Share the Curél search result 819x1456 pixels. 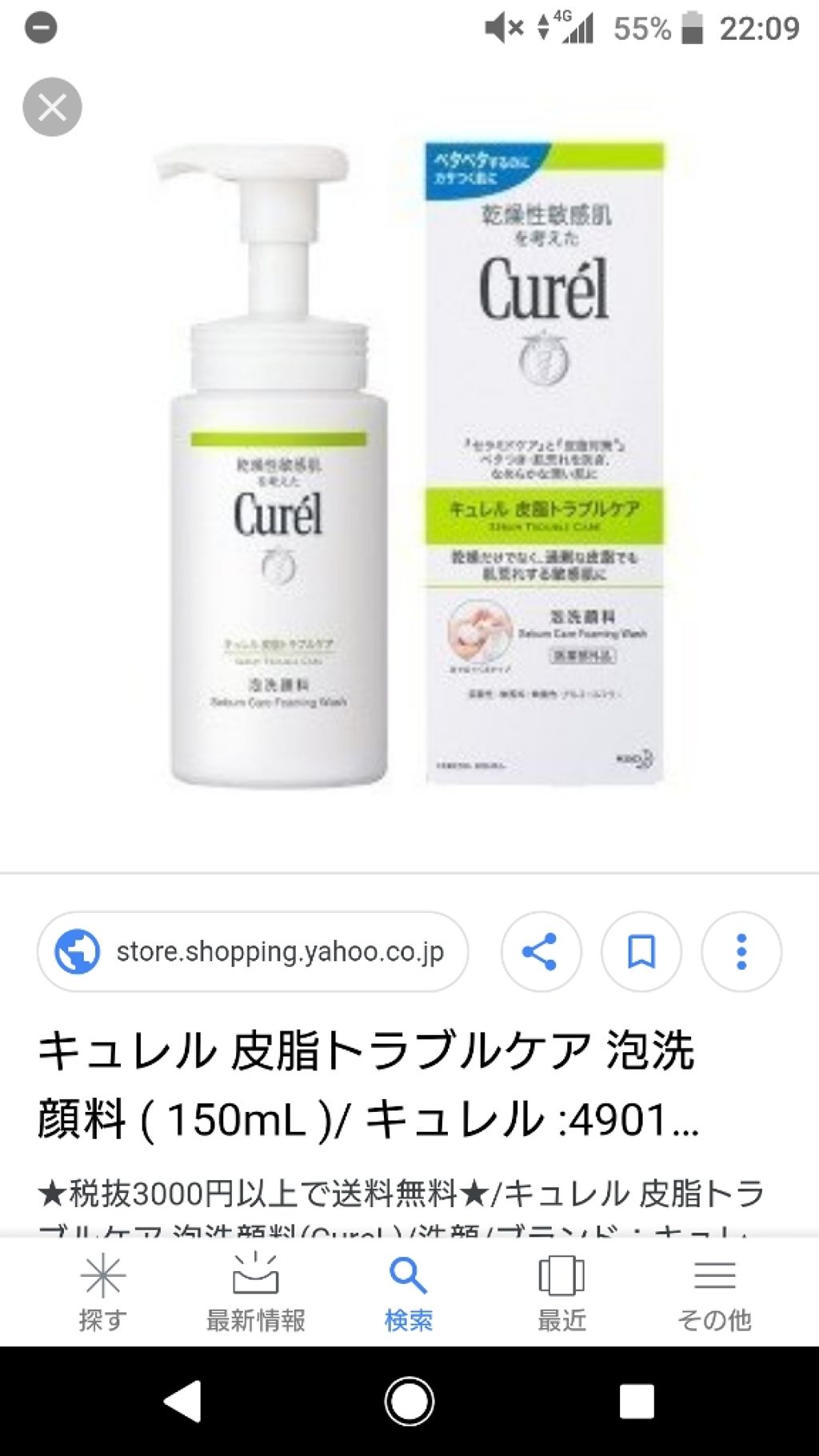(x=541, y=952)
